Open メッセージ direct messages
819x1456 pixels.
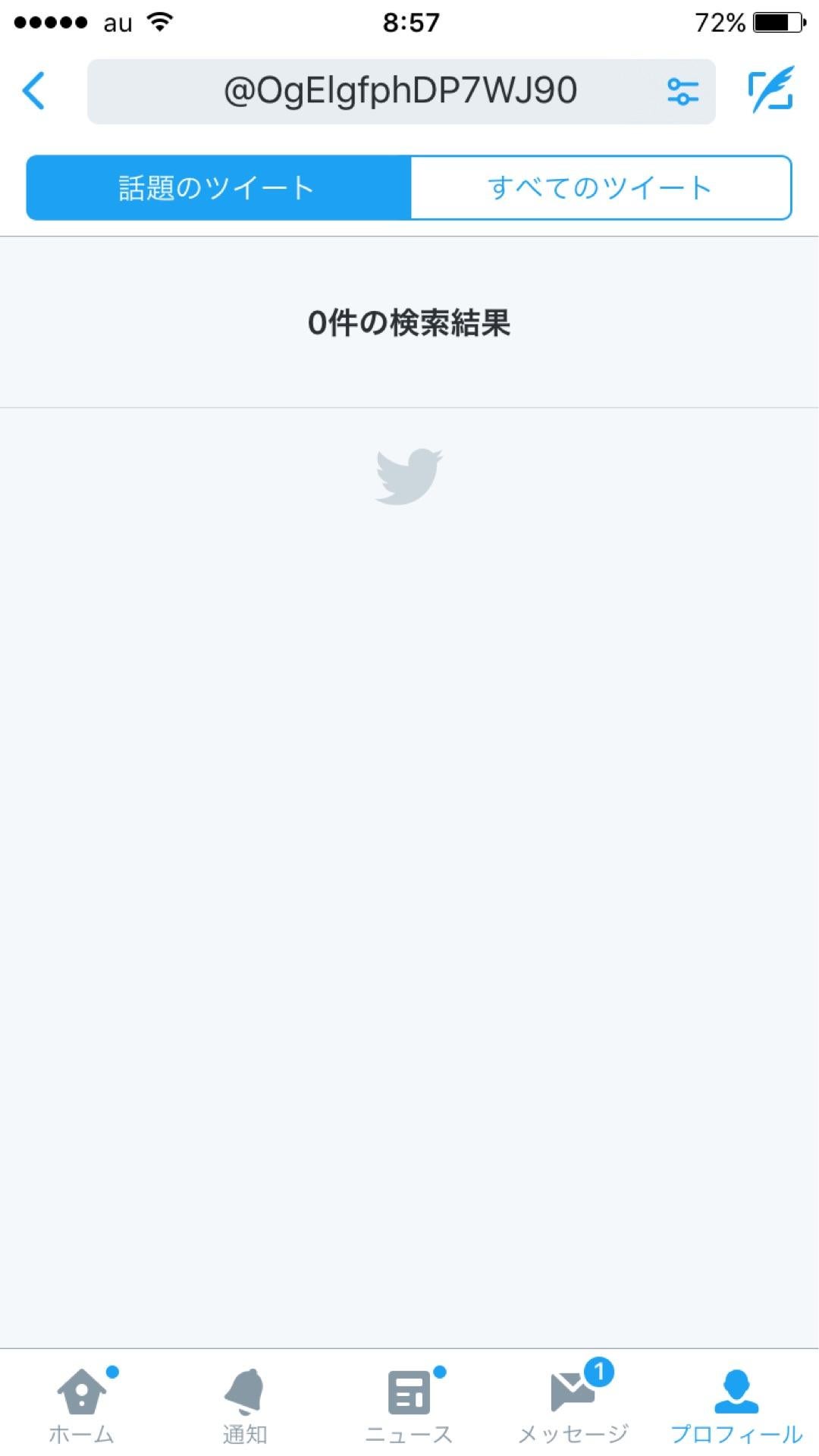pyautogui.click(x=574, y=1403)
